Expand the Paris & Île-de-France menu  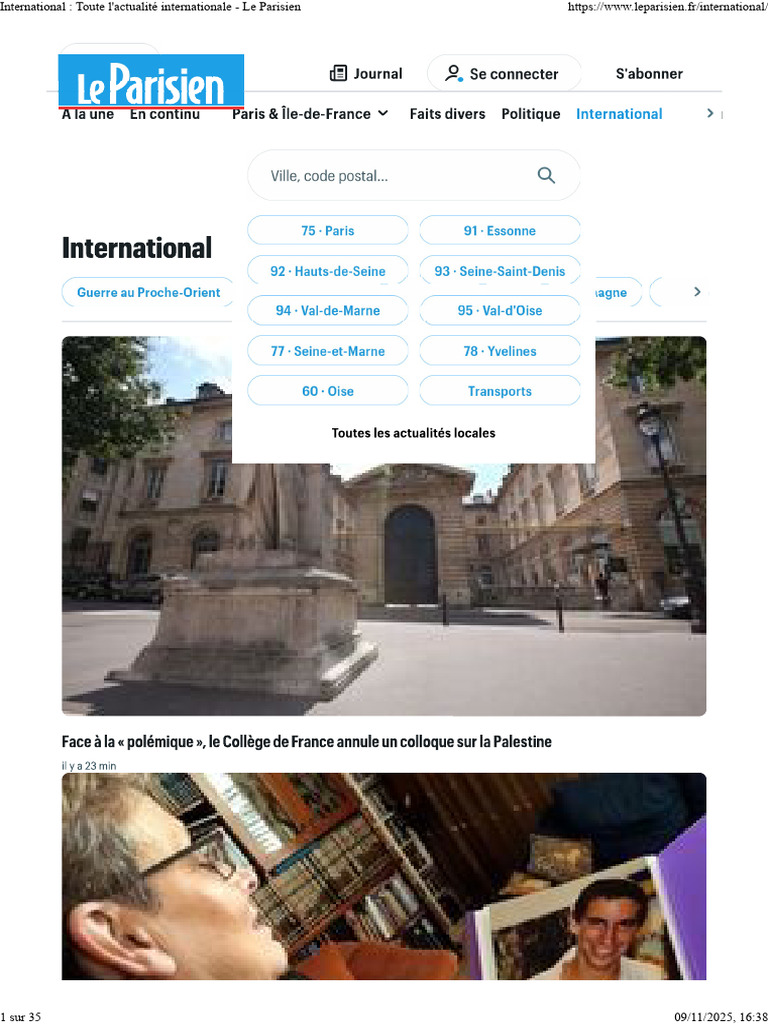point(311,114)
